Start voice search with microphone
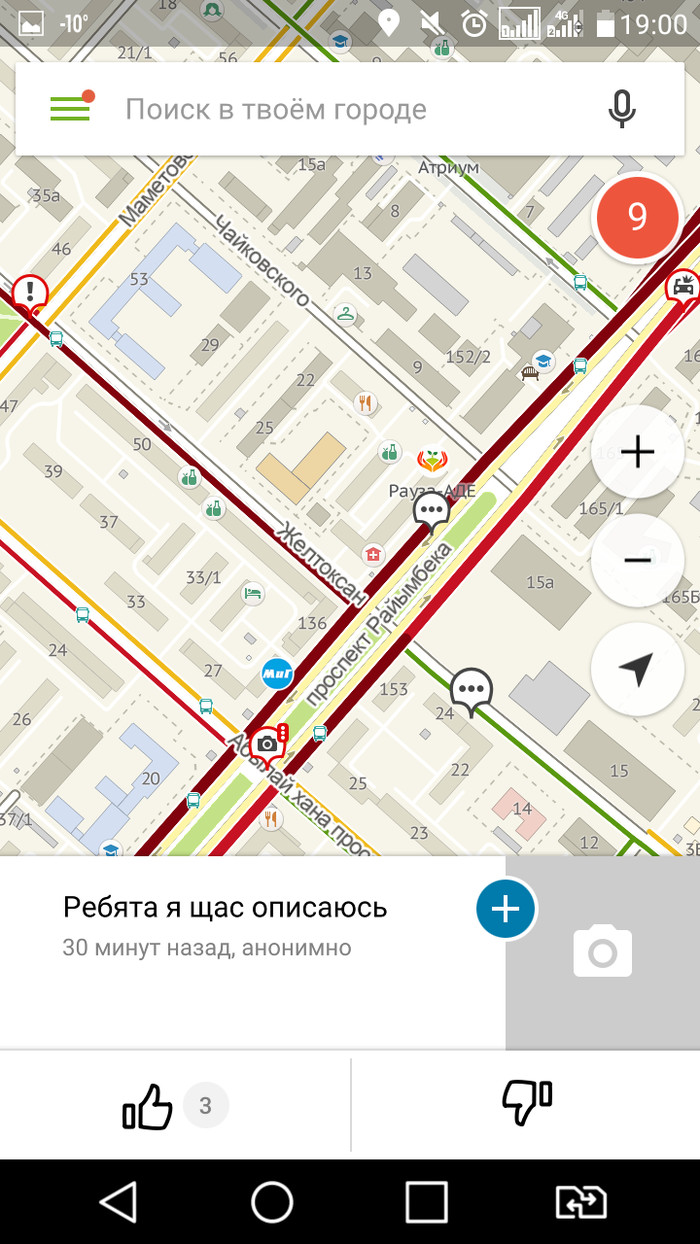The image size is (700, 1244). click(621, 109)
